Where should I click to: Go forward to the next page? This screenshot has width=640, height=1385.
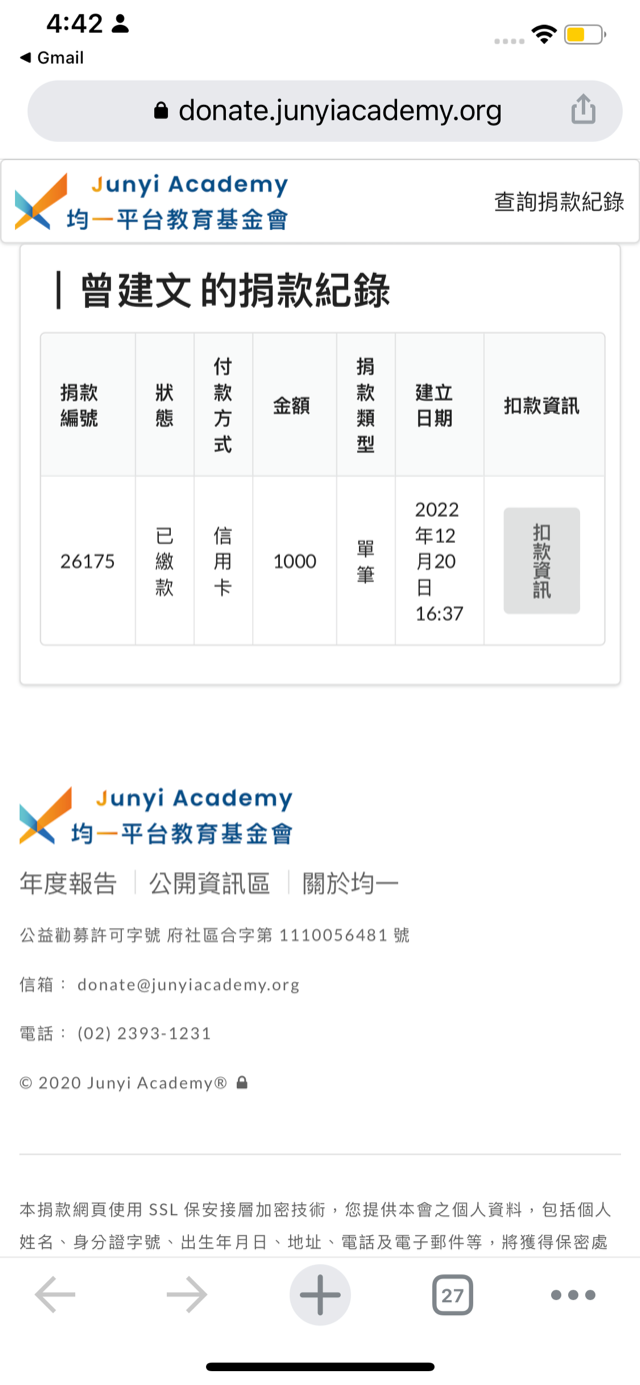tap(186, 1295)
